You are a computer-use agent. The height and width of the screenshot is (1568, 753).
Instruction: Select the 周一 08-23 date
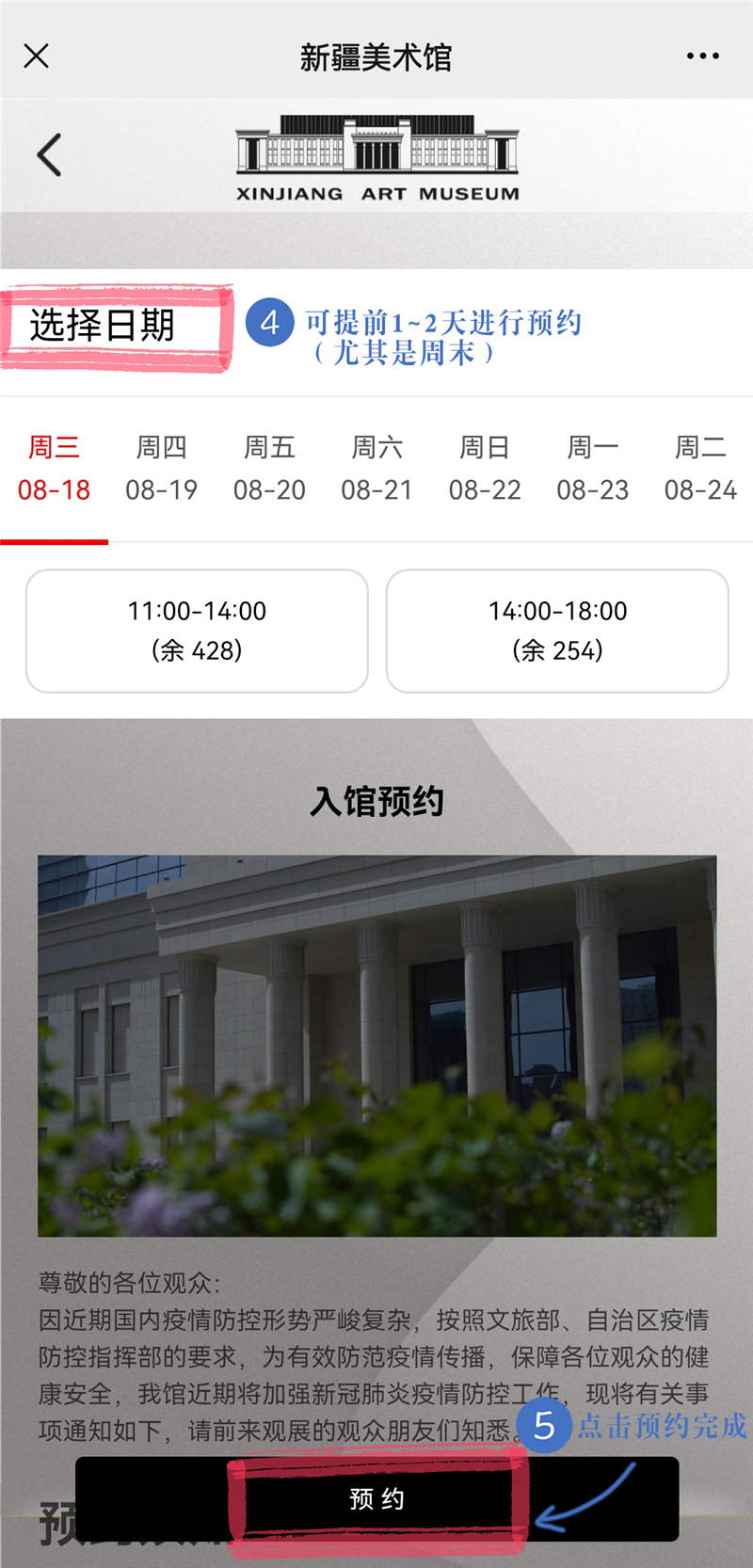(592, 469)
